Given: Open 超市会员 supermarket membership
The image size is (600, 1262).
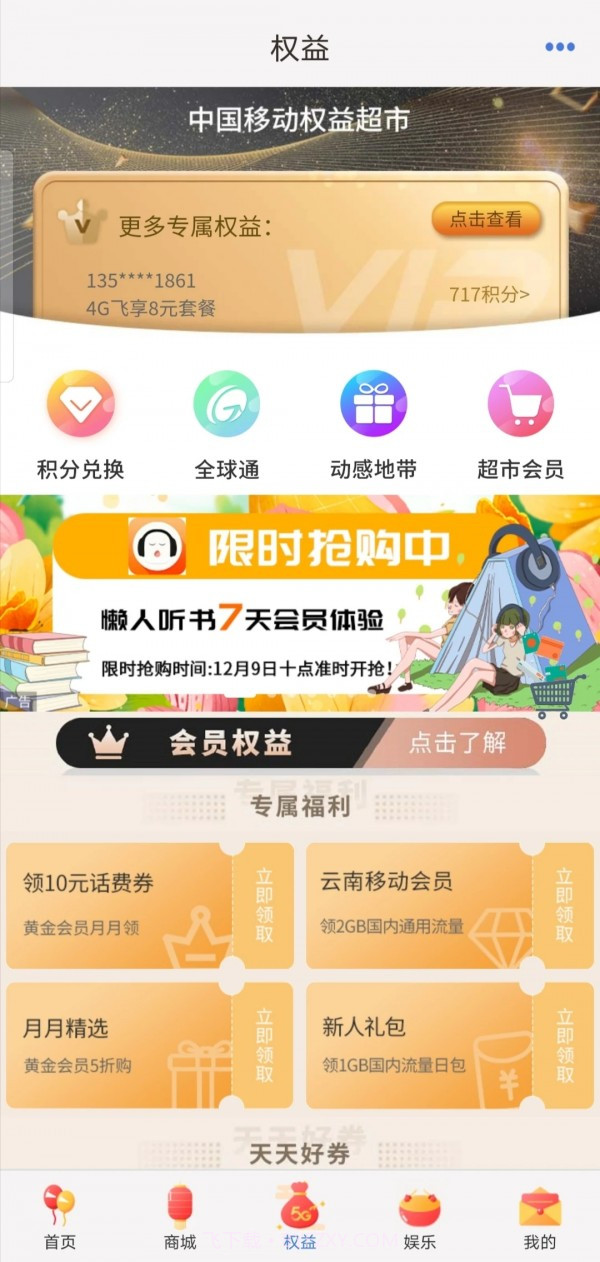Looking at the screenshot, I should [x=520, y=425].
